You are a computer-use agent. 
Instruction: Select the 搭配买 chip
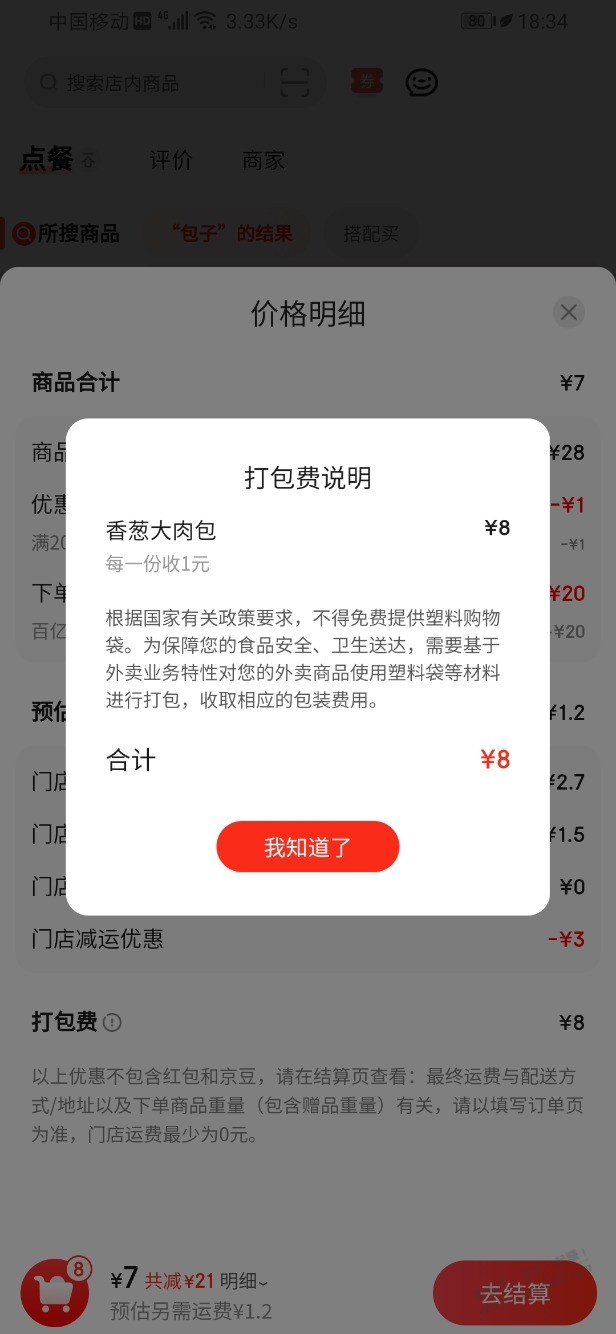370,234
